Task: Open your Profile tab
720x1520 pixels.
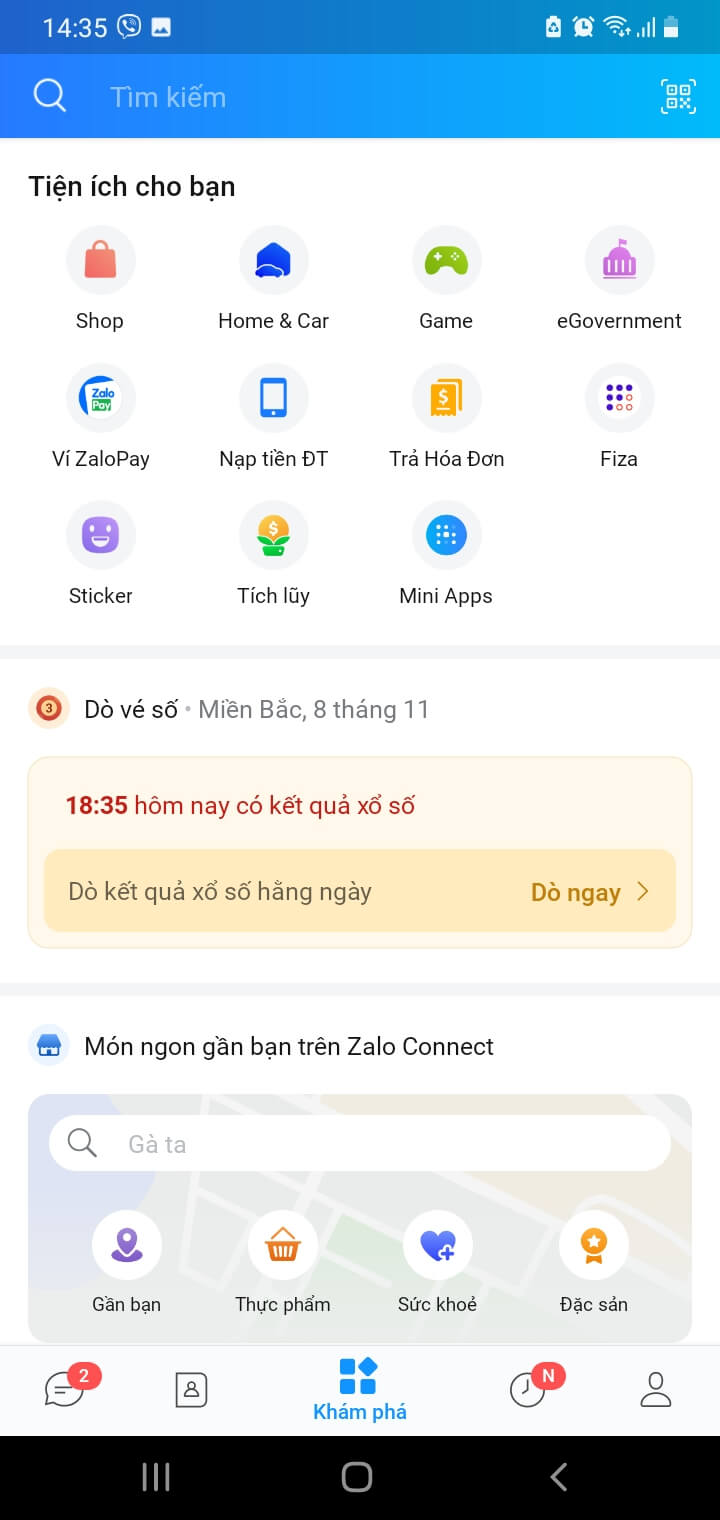Action: (655, 1389)
